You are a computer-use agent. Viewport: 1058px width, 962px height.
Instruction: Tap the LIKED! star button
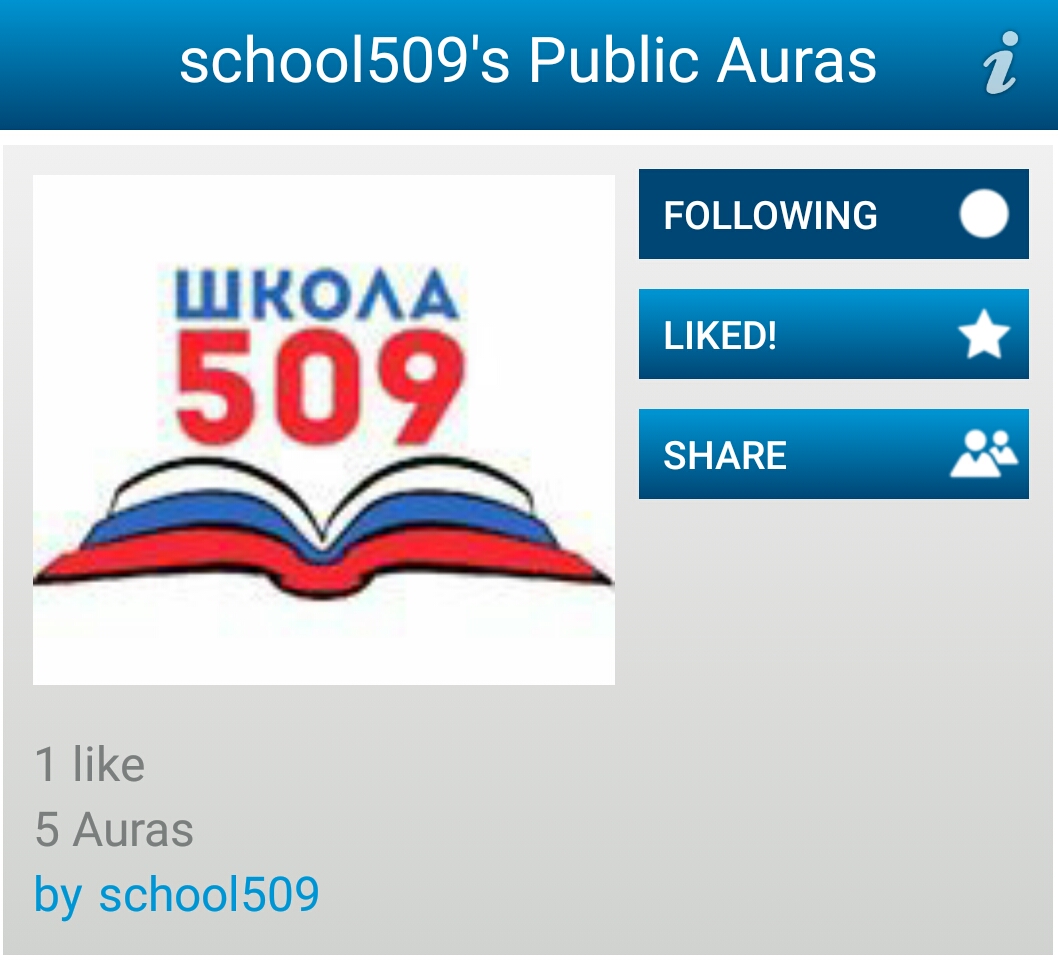click(x=833, y=335)
